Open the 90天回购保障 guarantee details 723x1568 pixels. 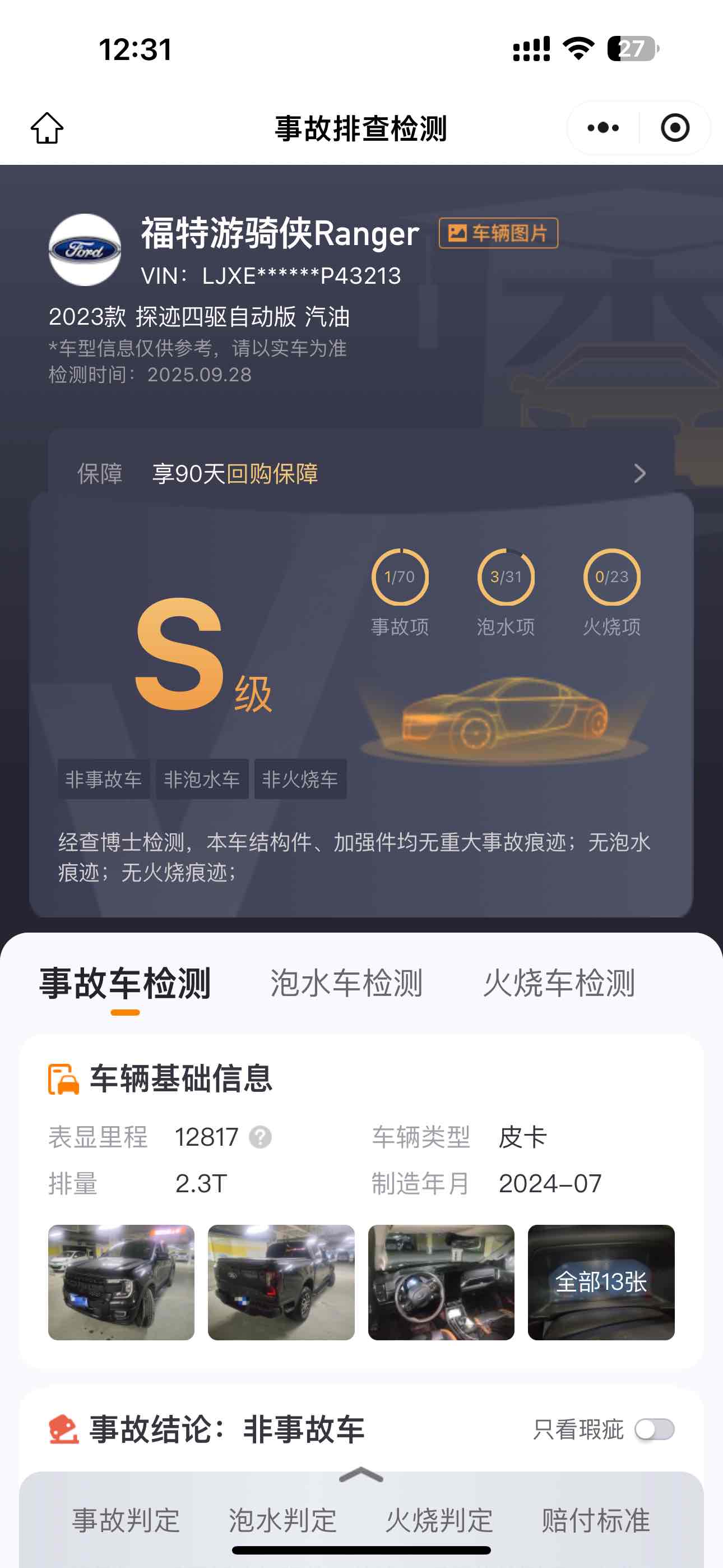(361, 473)
